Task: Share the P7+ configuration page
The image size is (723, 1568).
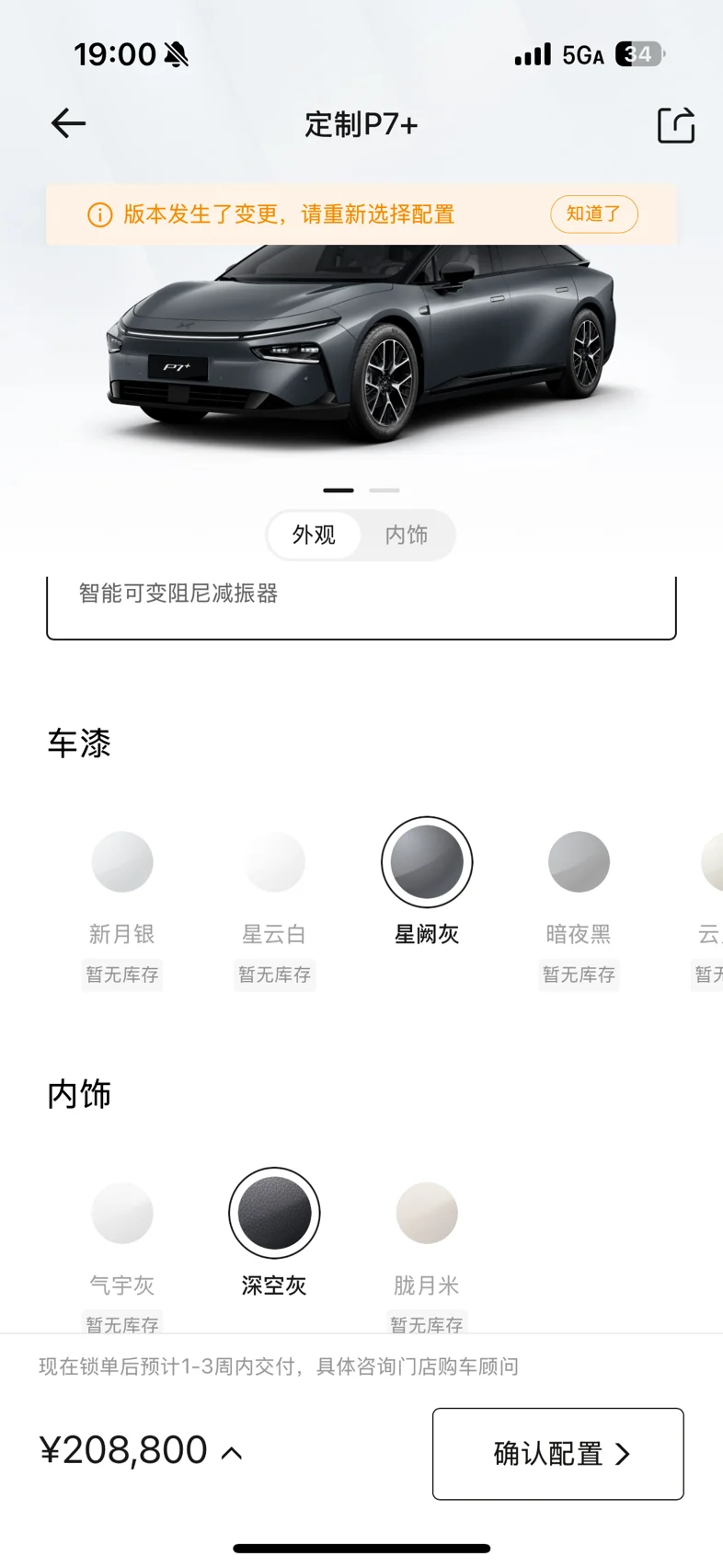Action: click(676, 125)
